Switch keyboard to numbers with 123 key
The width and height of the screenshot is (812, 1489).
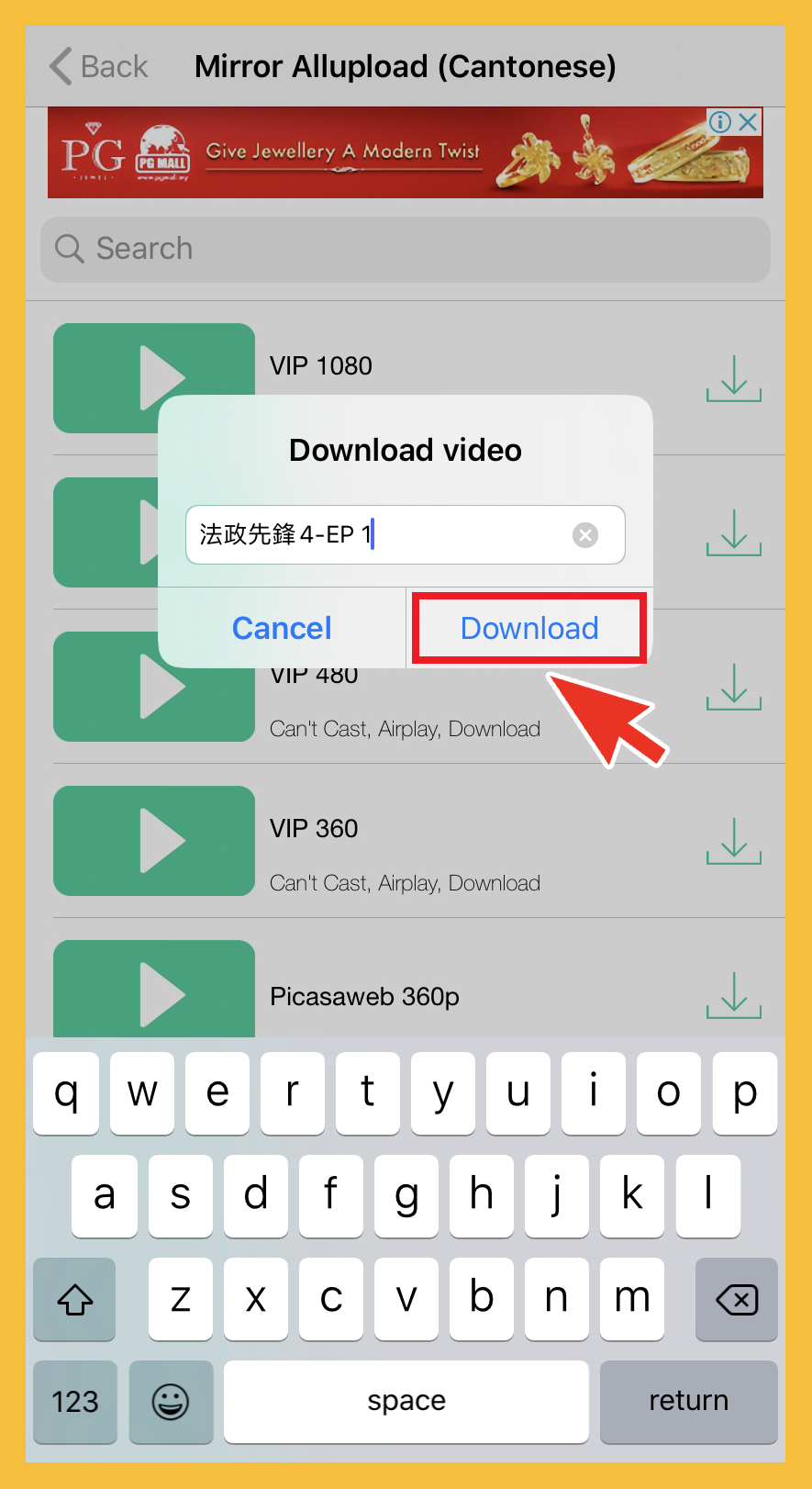(75, 1402)
